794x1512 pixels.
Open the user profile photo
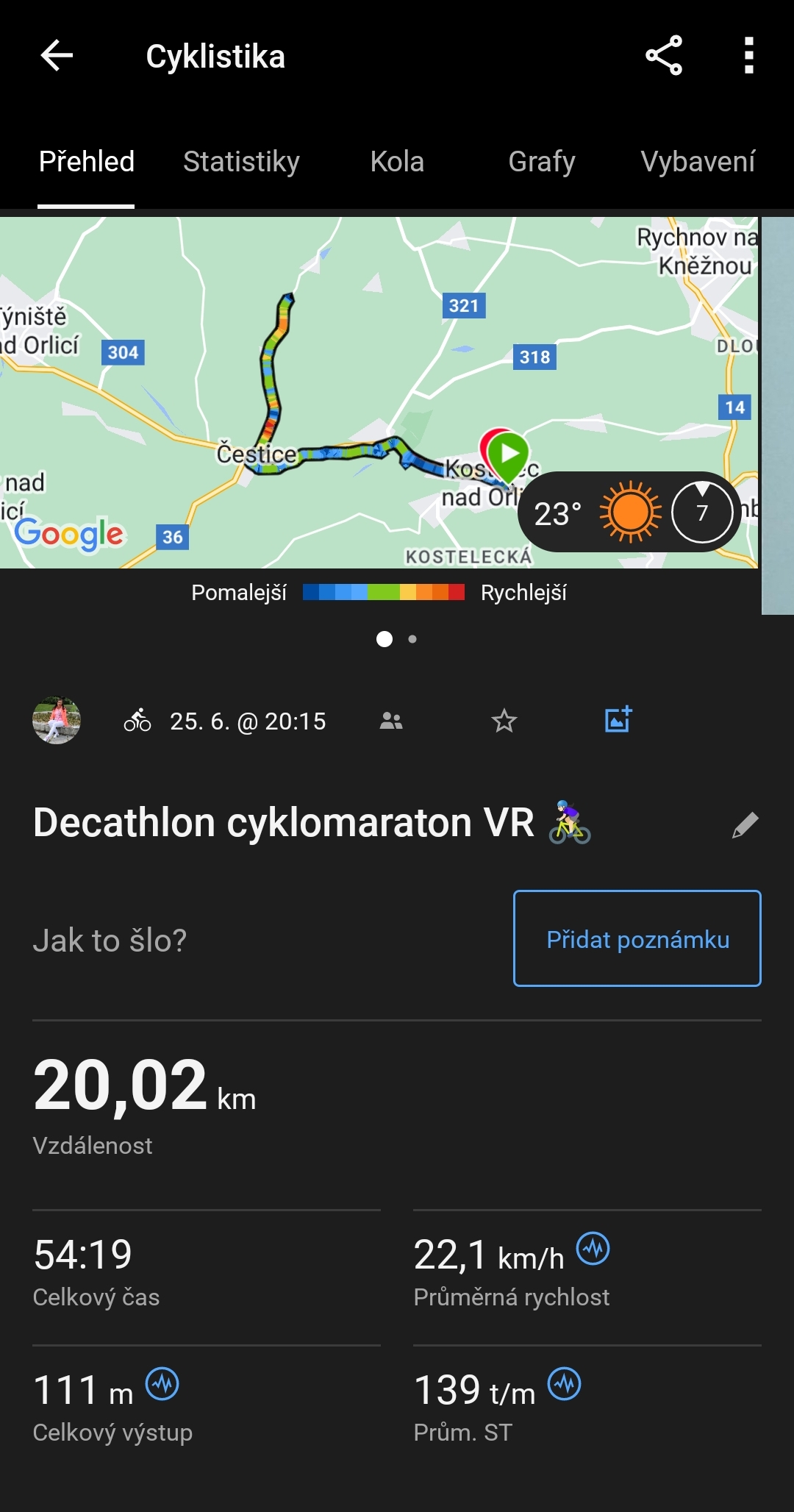click(x=57, y=721)
